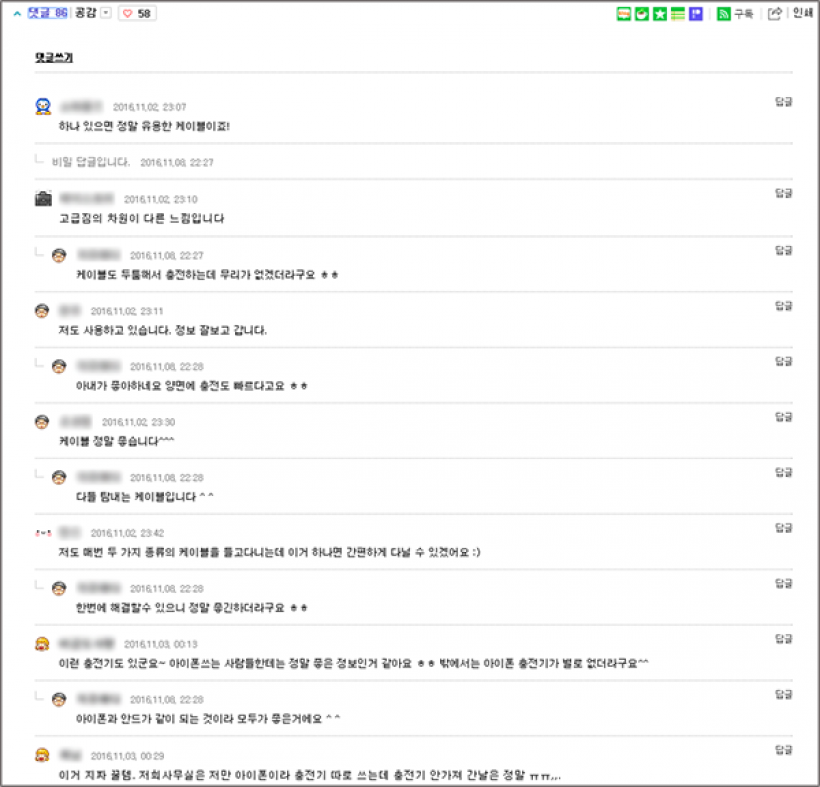Print the post with 인쇄
This screenshot has width=820, height=787.
point(802,13)
